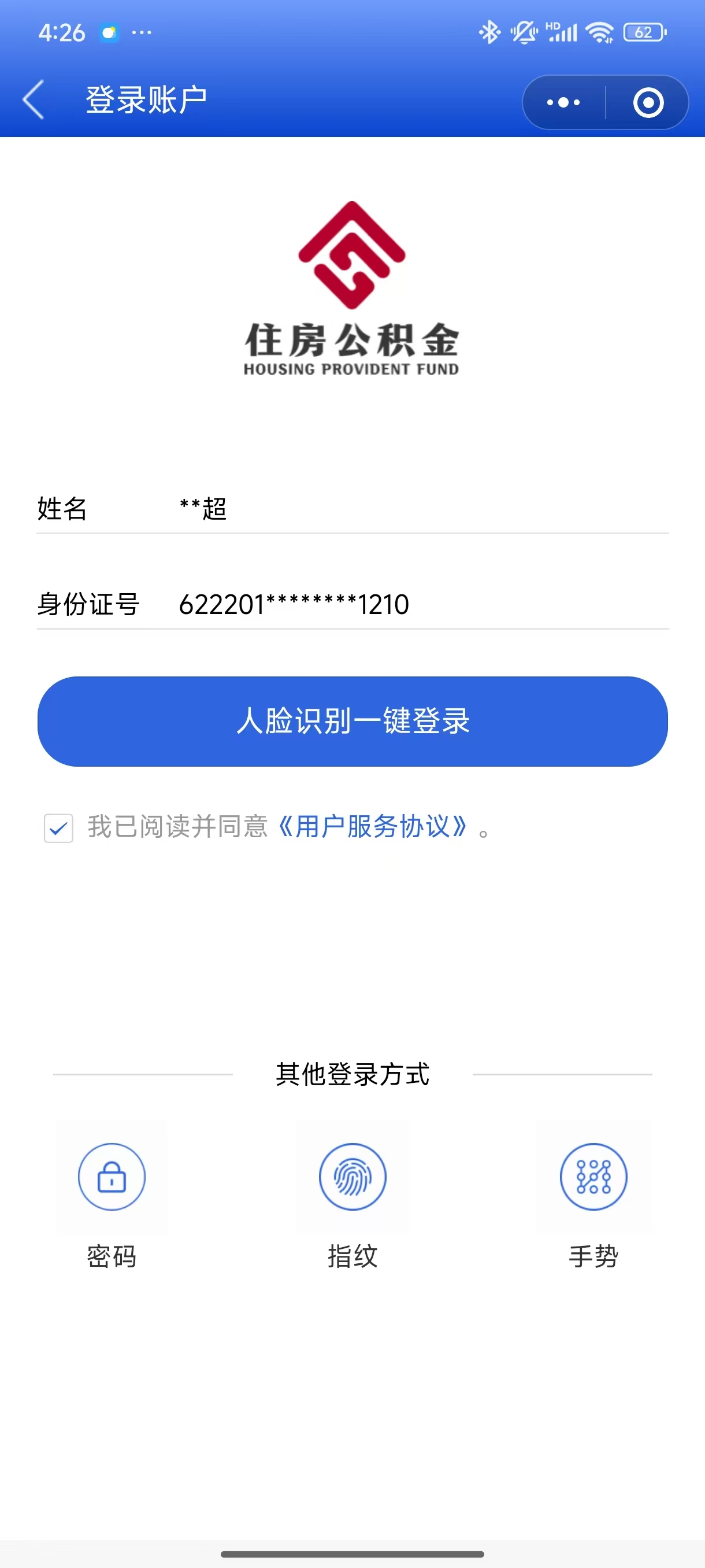Log in with 人脸识别一键登录

tap(353, 722)
